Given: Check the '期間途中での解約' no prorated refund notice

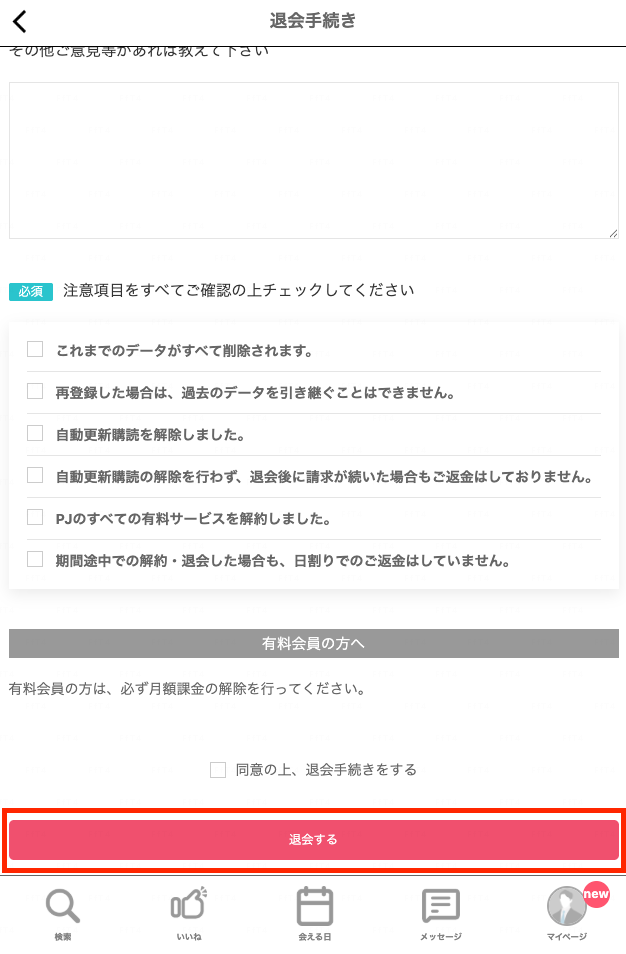Looking at the screenshot, I should point(35,559).
